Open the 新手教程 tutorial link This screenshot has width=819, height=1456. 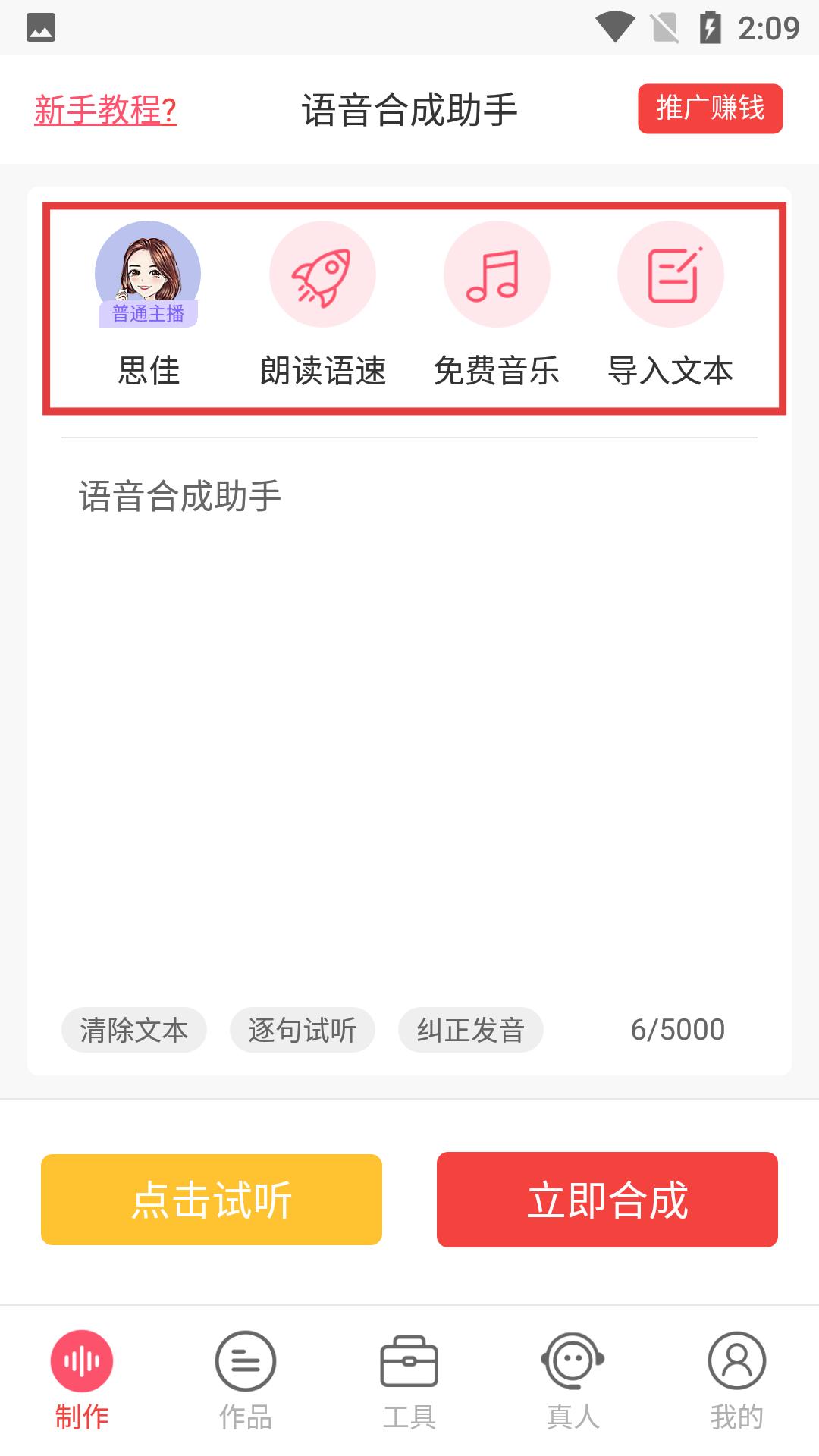pos(105,110)
